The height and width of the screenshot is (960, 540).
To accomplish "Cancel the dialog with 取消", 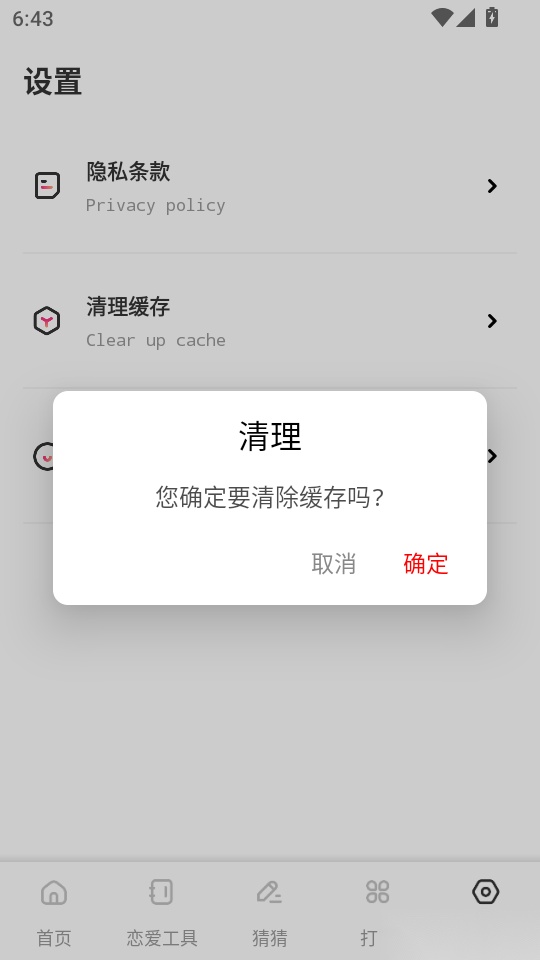I will click(334, 563).
